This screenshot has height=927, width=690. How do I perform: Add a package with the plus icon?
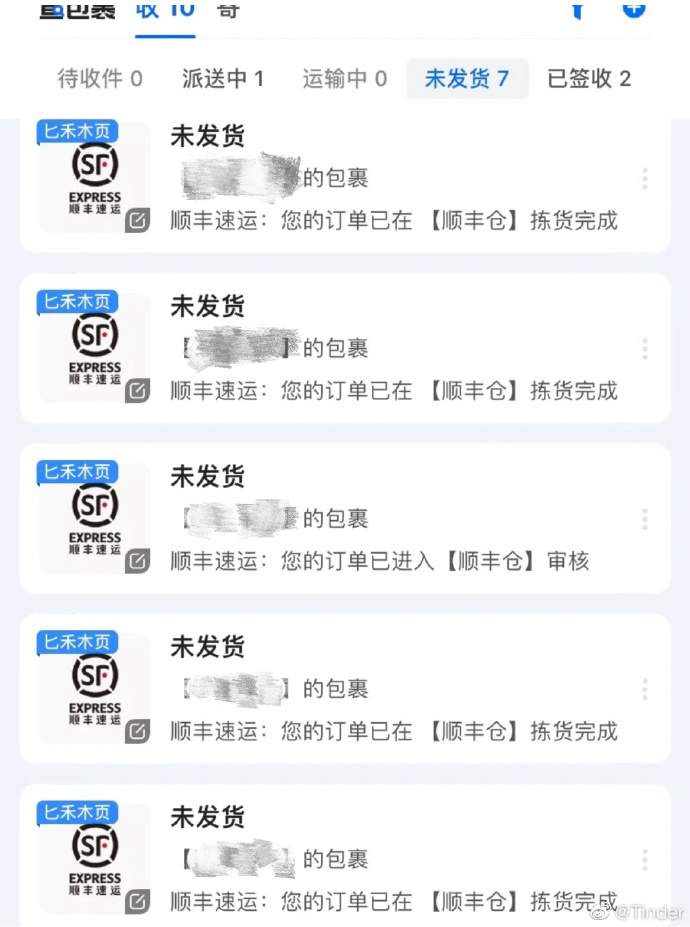tap(634, 9)
